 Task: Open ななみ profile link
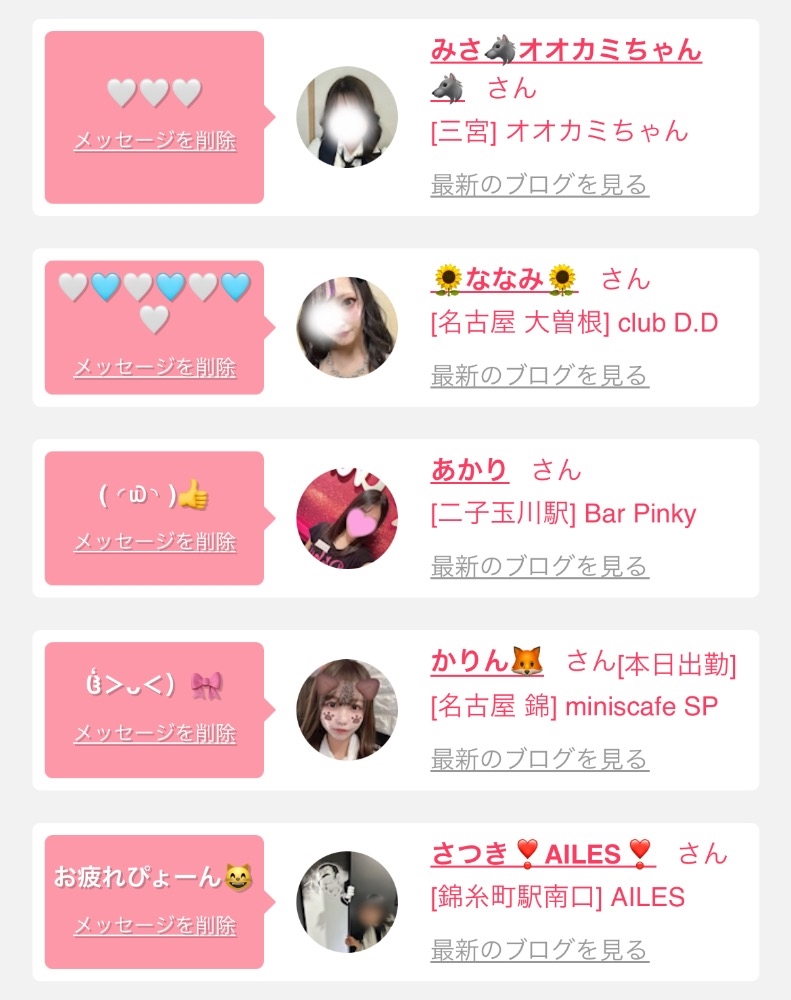point(504,279)
